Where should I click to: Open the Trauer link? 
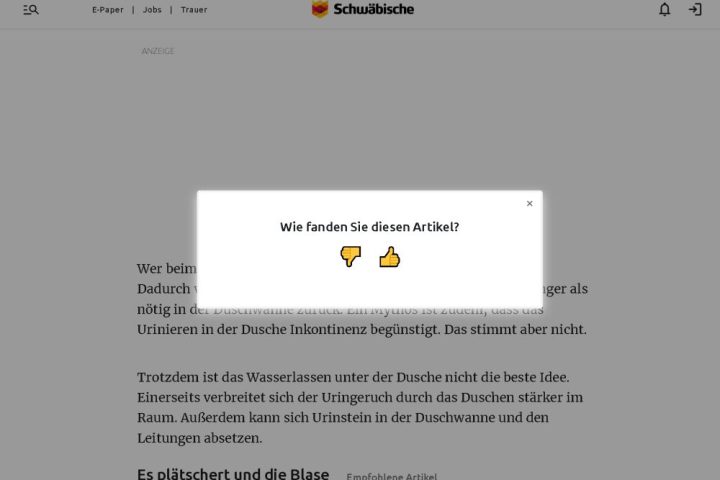(194, 10)
